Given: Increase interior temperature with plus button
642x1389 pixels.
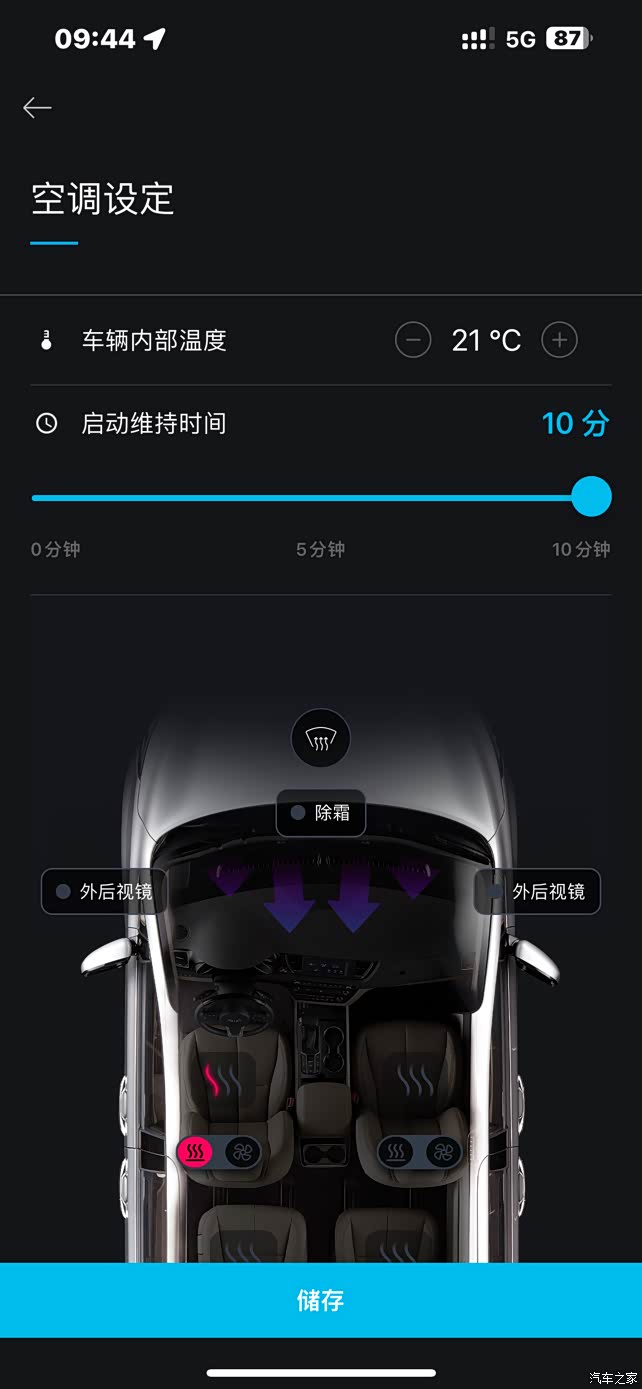Looking at the screenshot, I should tap(559, 340).
